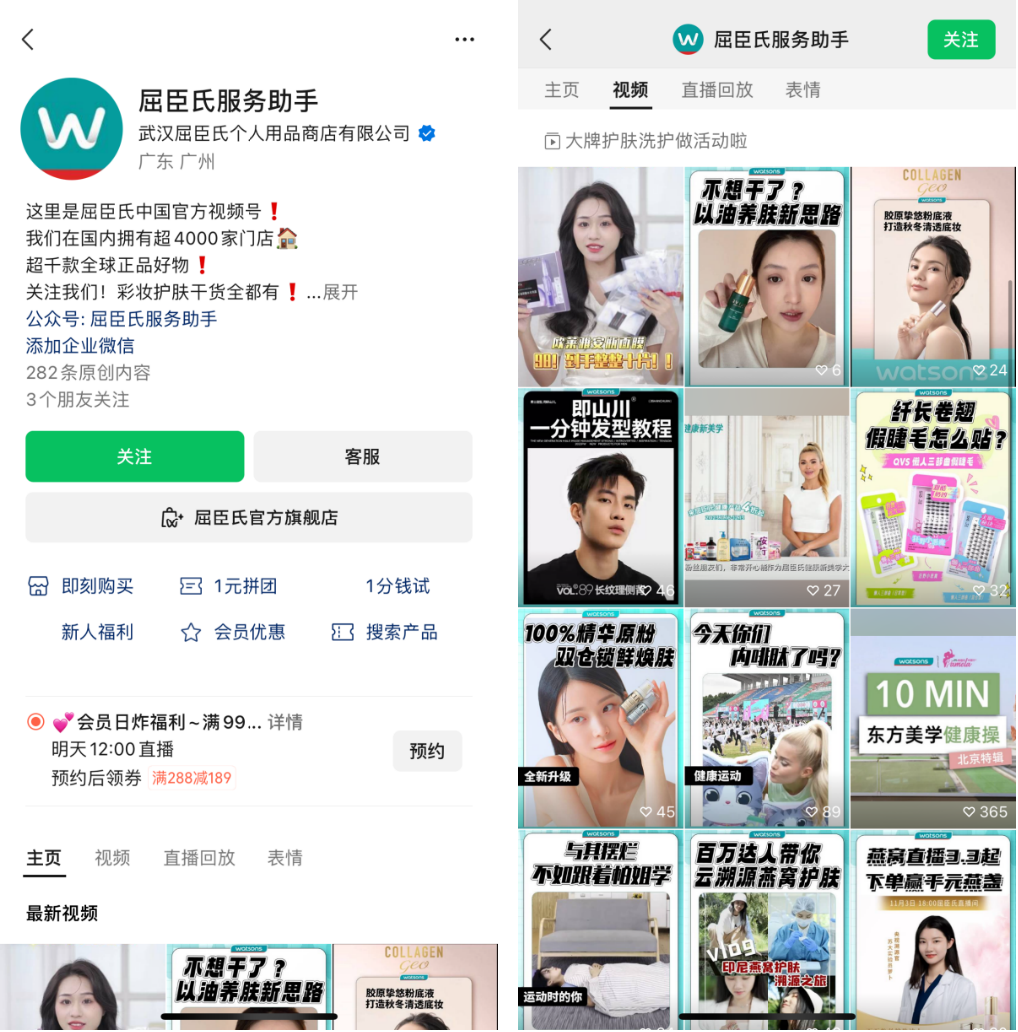Reserve the livestream with 预约

(x=427, y=751)
